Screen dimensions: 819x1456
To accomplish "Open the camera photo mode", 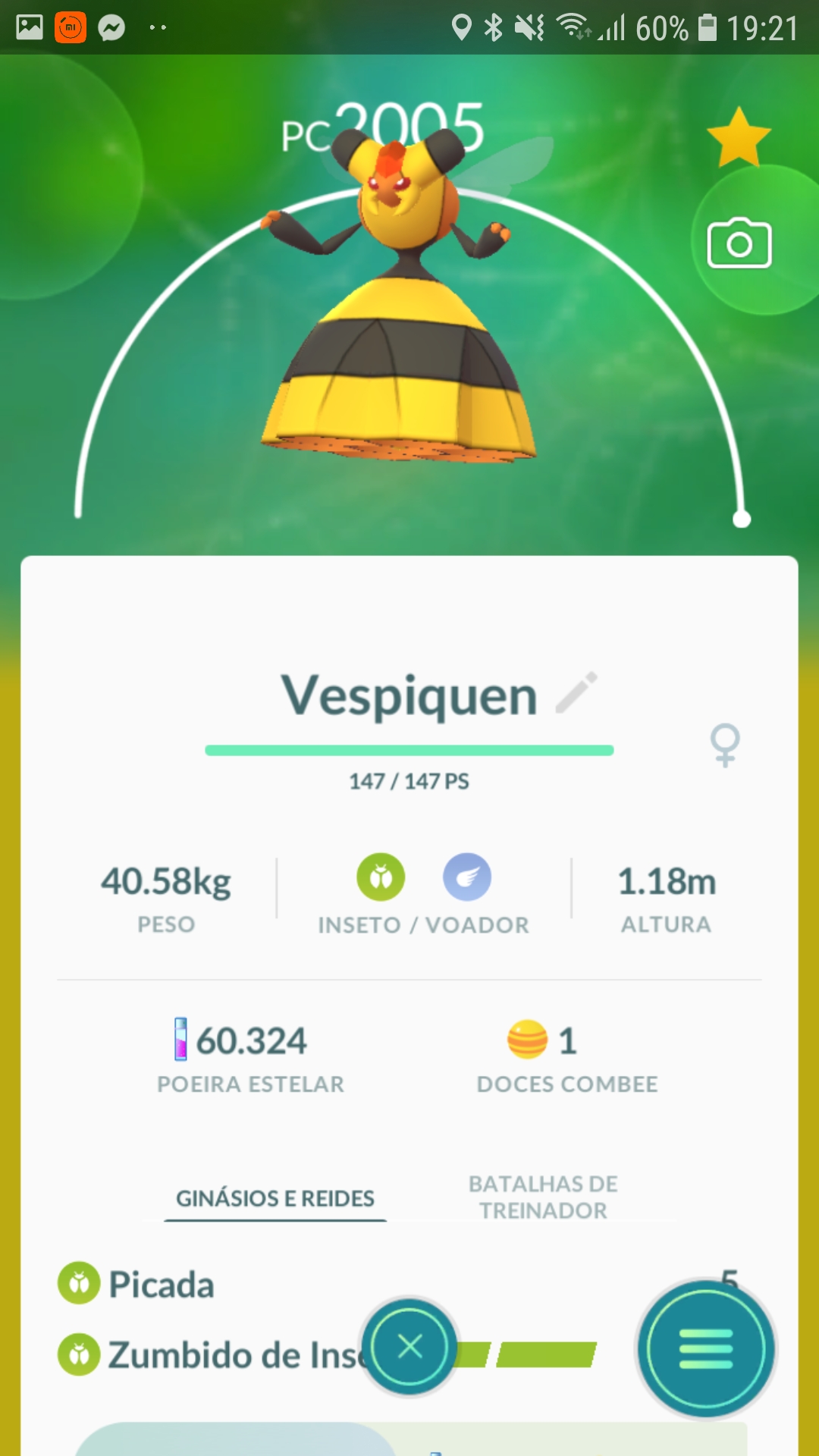I will click(739, 243).
